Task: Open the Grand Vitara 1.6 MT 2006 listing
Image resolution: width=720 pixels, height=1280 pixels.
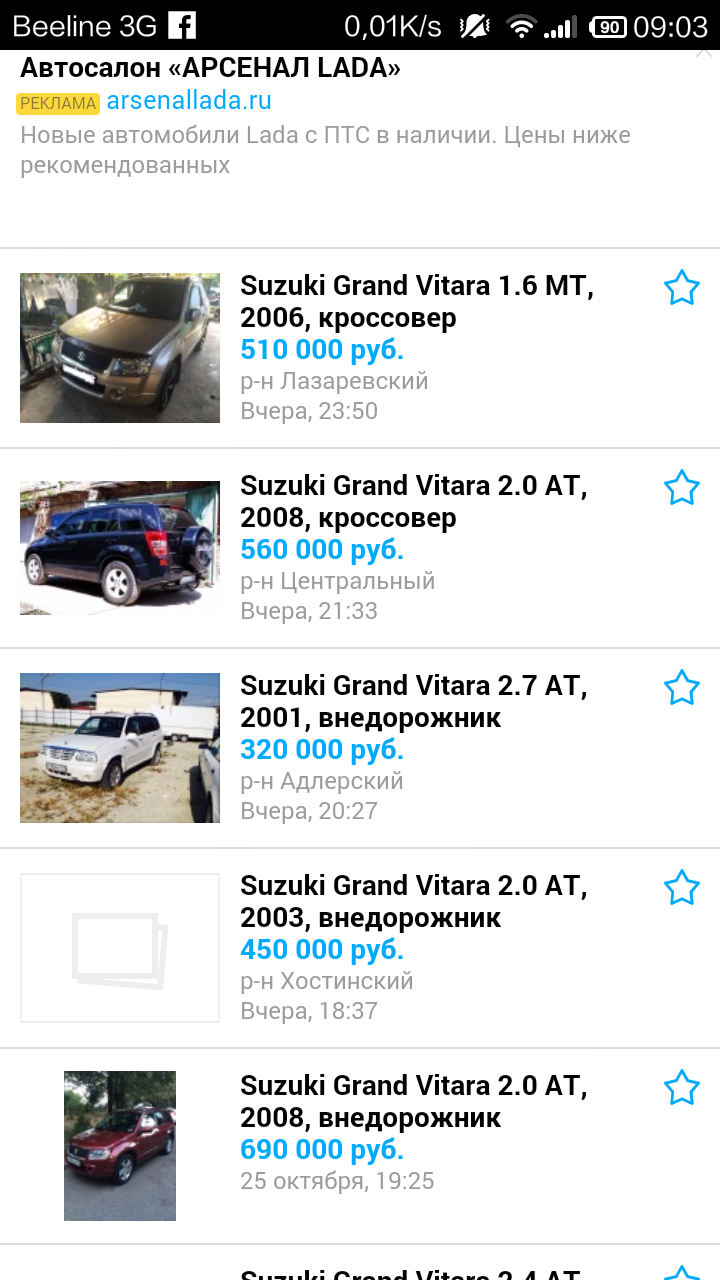Action: pos(417,302)
